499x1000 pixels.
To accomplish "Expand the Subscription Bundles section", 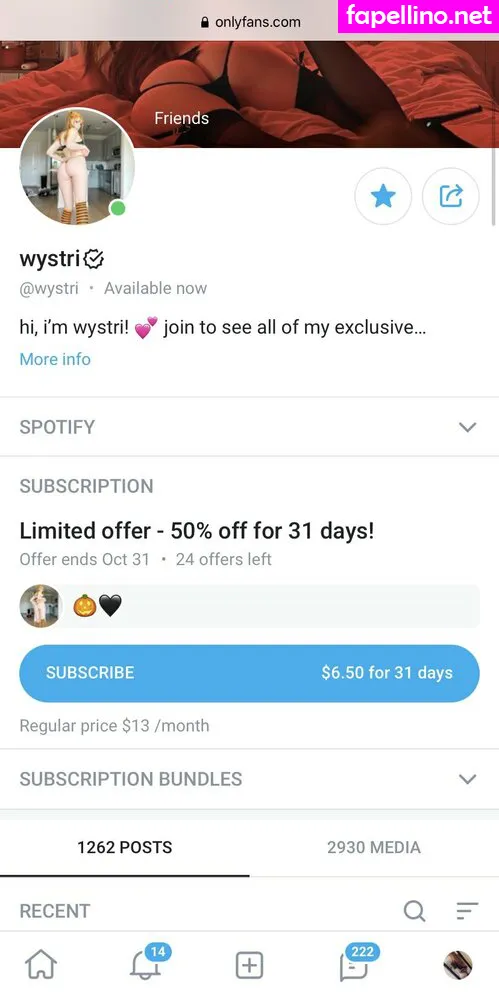I will (x=250, y=779).
